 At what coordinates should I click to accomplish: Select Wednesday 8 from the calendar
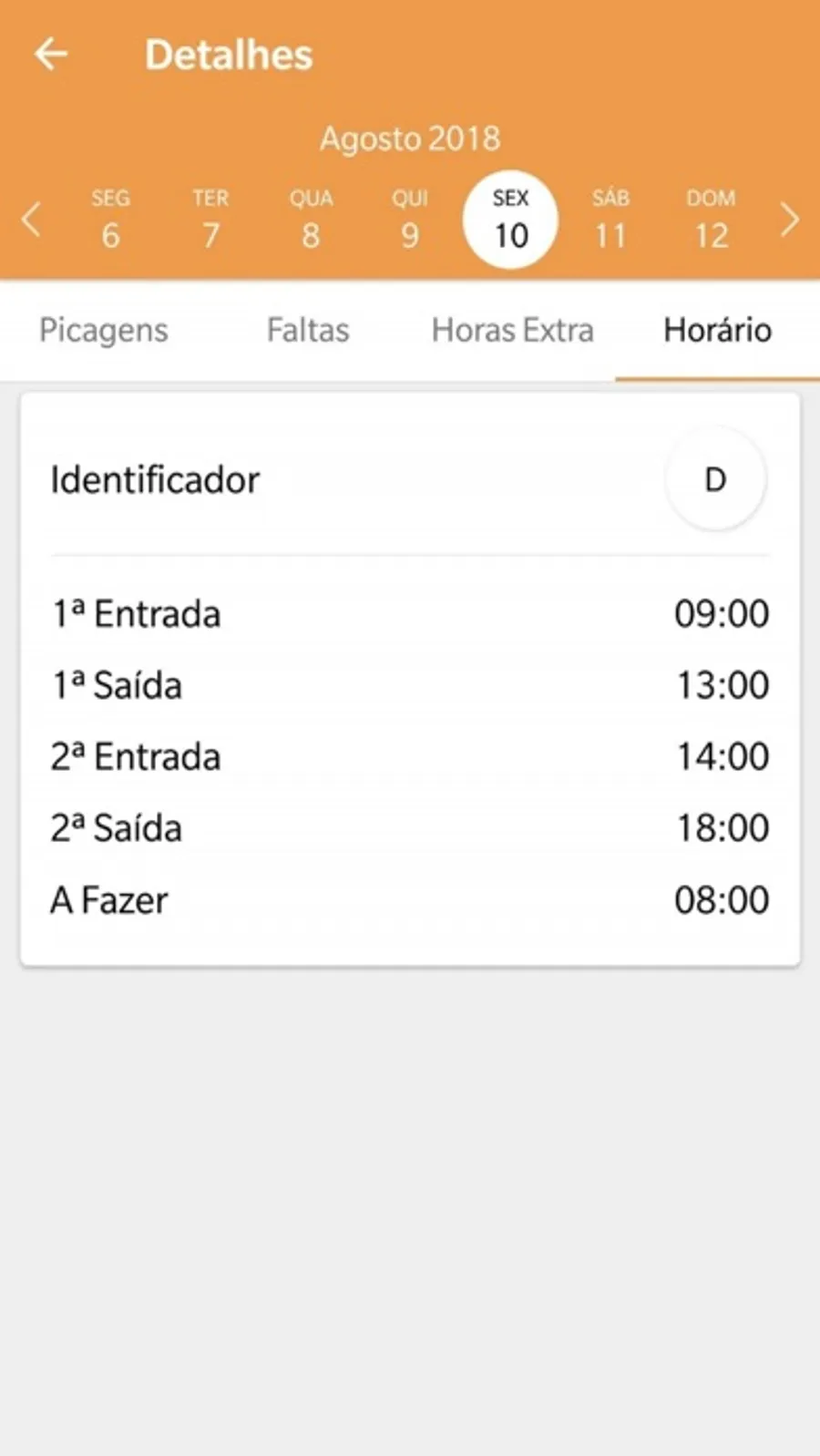[311, 219]
